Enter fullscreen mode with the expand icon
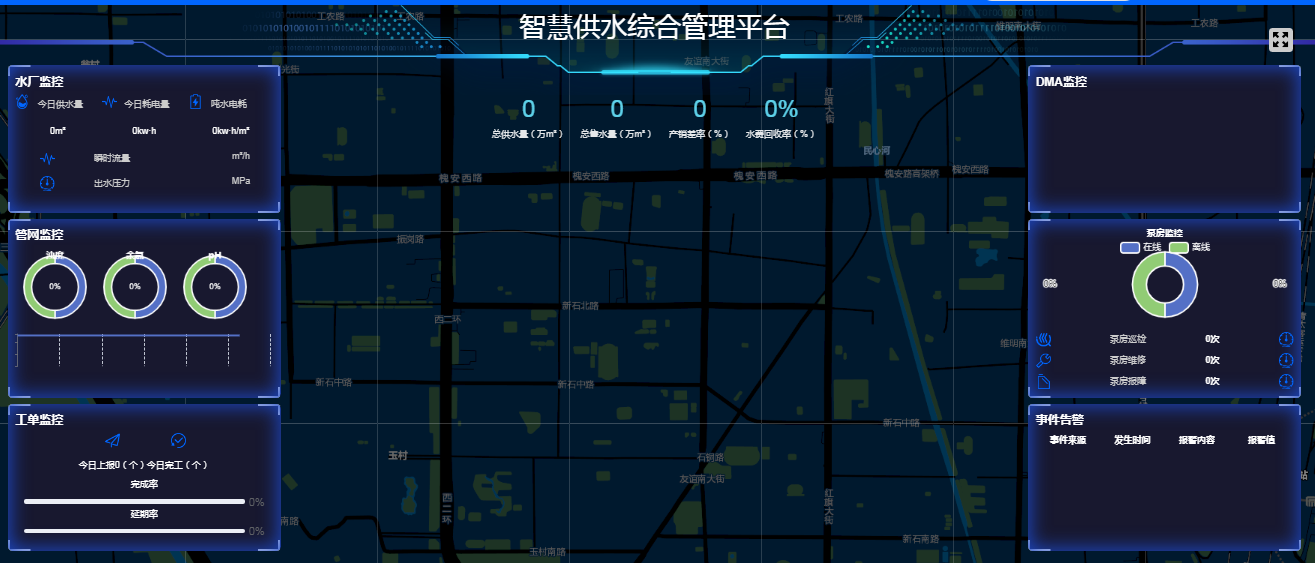This screenshot has width=1315, height=563. (x=1280, y=40)
